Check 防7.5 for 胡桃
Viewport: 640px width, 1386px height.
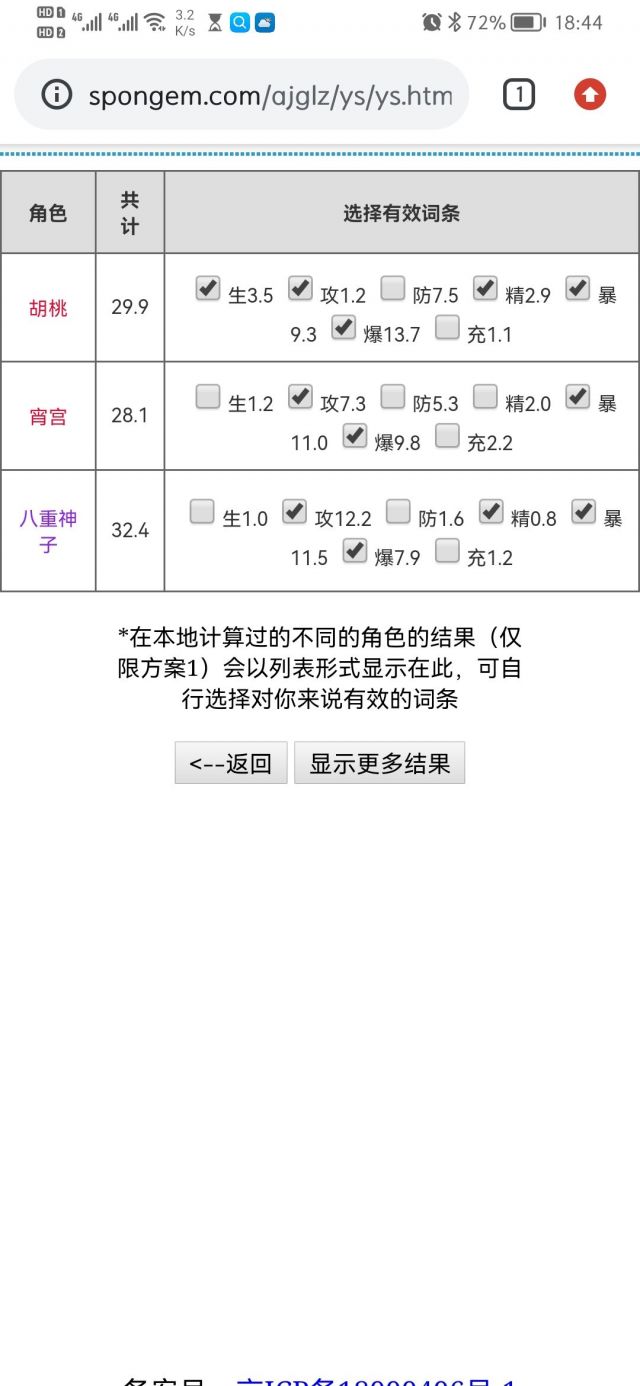tap(393, 289)
